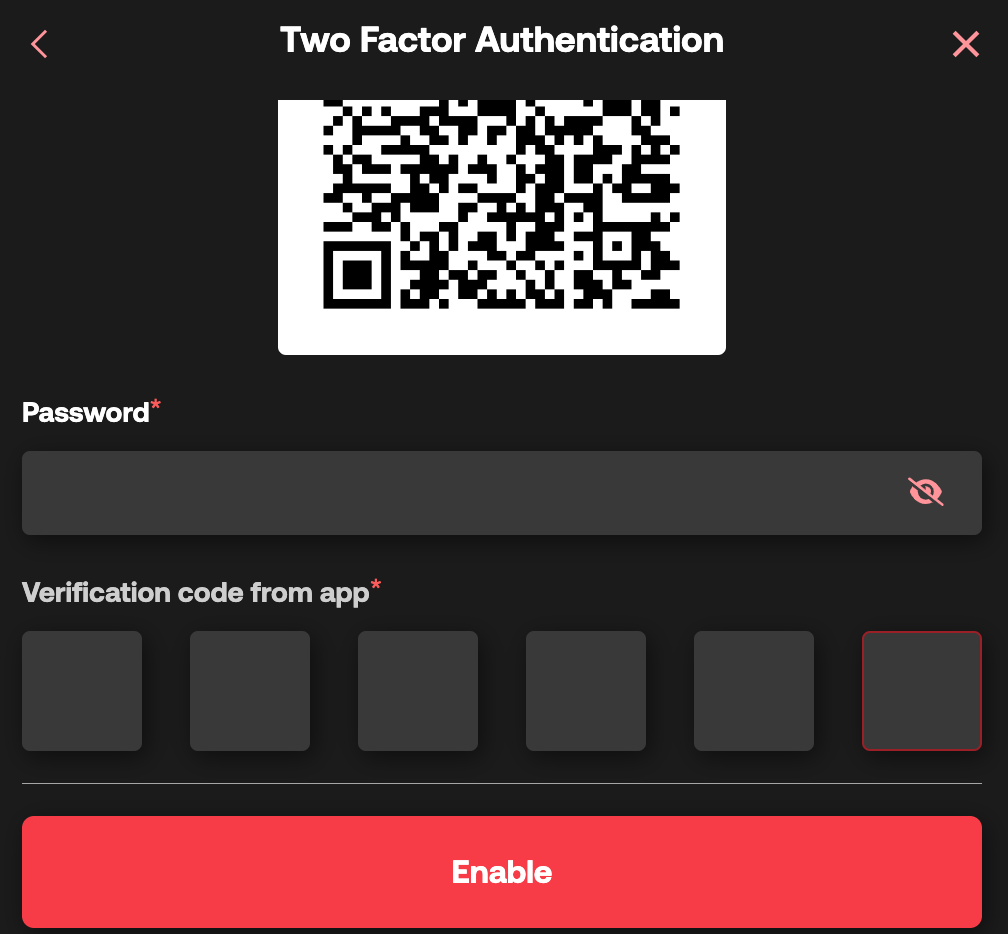
Task: Select the sixth verification code box
Action: [x=922, y=691]
